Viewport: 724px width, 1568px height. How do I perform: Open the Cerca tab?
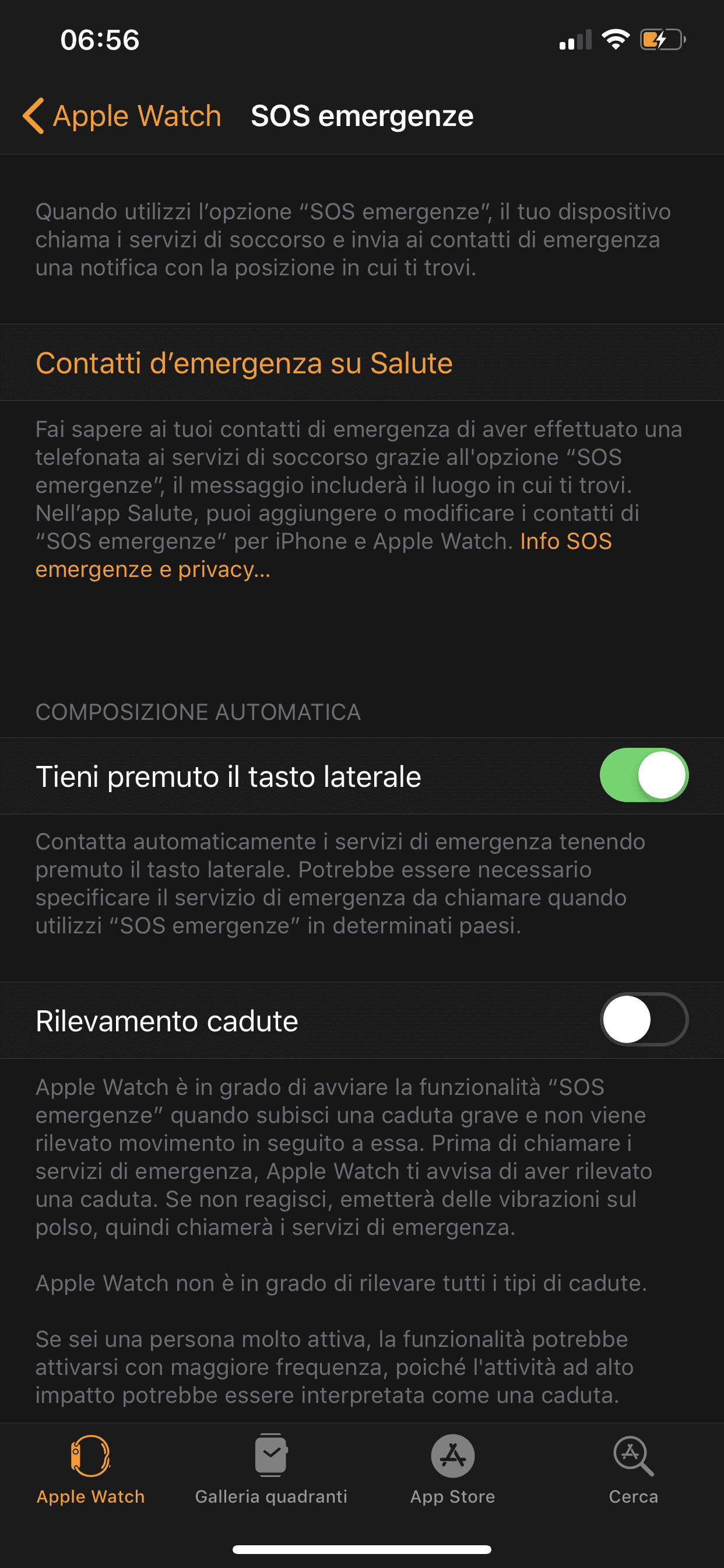point(633,1470)
